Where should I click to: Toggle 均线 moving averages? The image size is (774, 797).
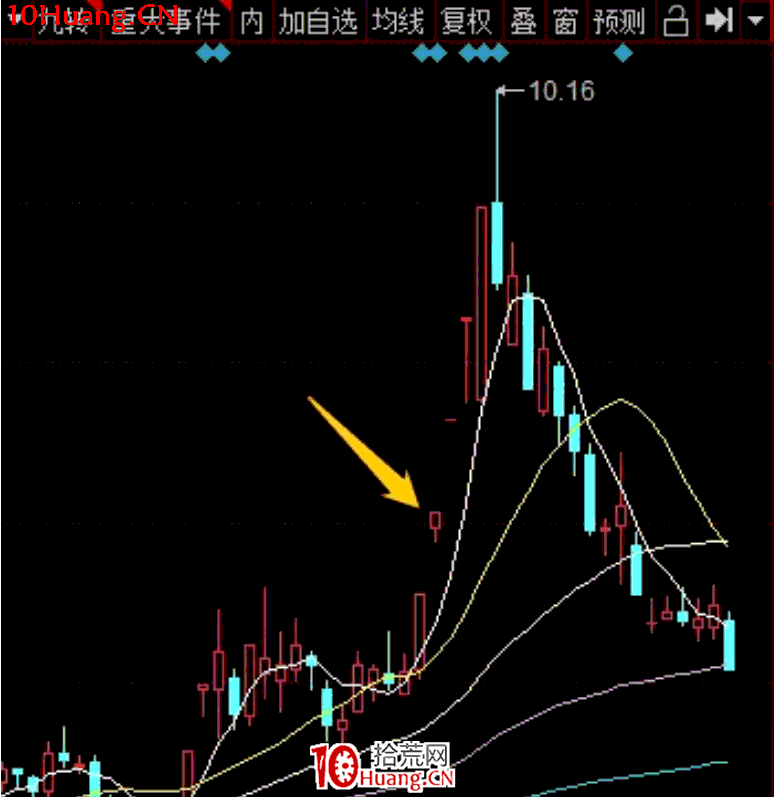[397, 19]
